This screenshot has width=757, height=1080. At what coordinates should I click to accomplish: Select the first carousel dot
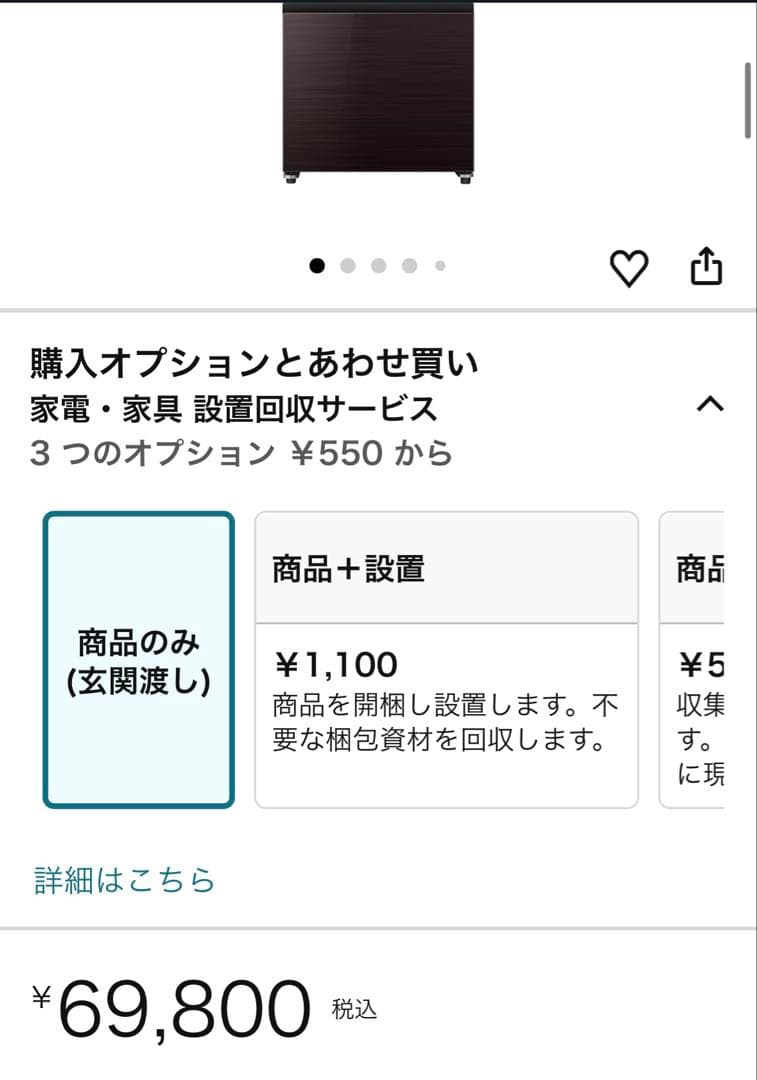[x=319, y=266]
